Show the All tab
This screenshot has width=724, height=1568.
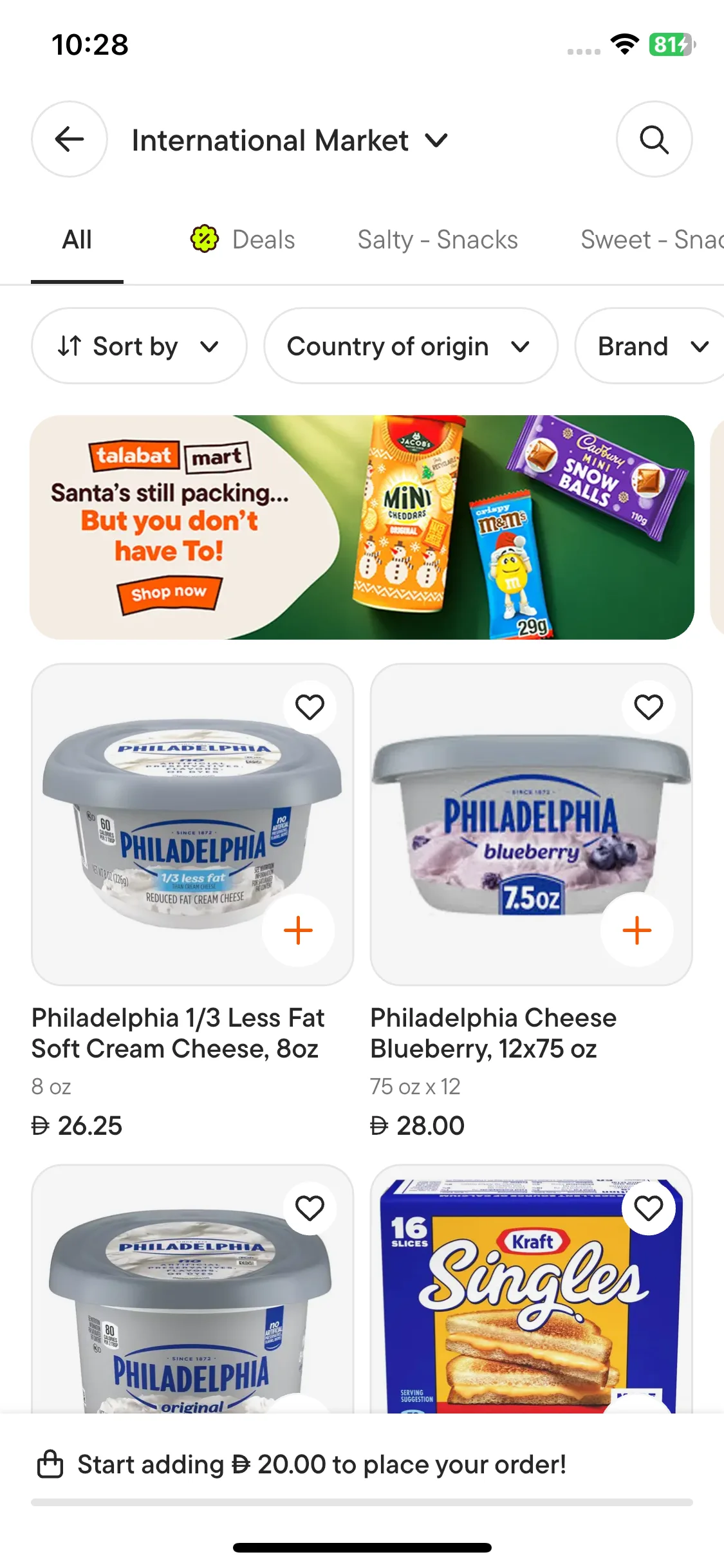tap(77, 239)
